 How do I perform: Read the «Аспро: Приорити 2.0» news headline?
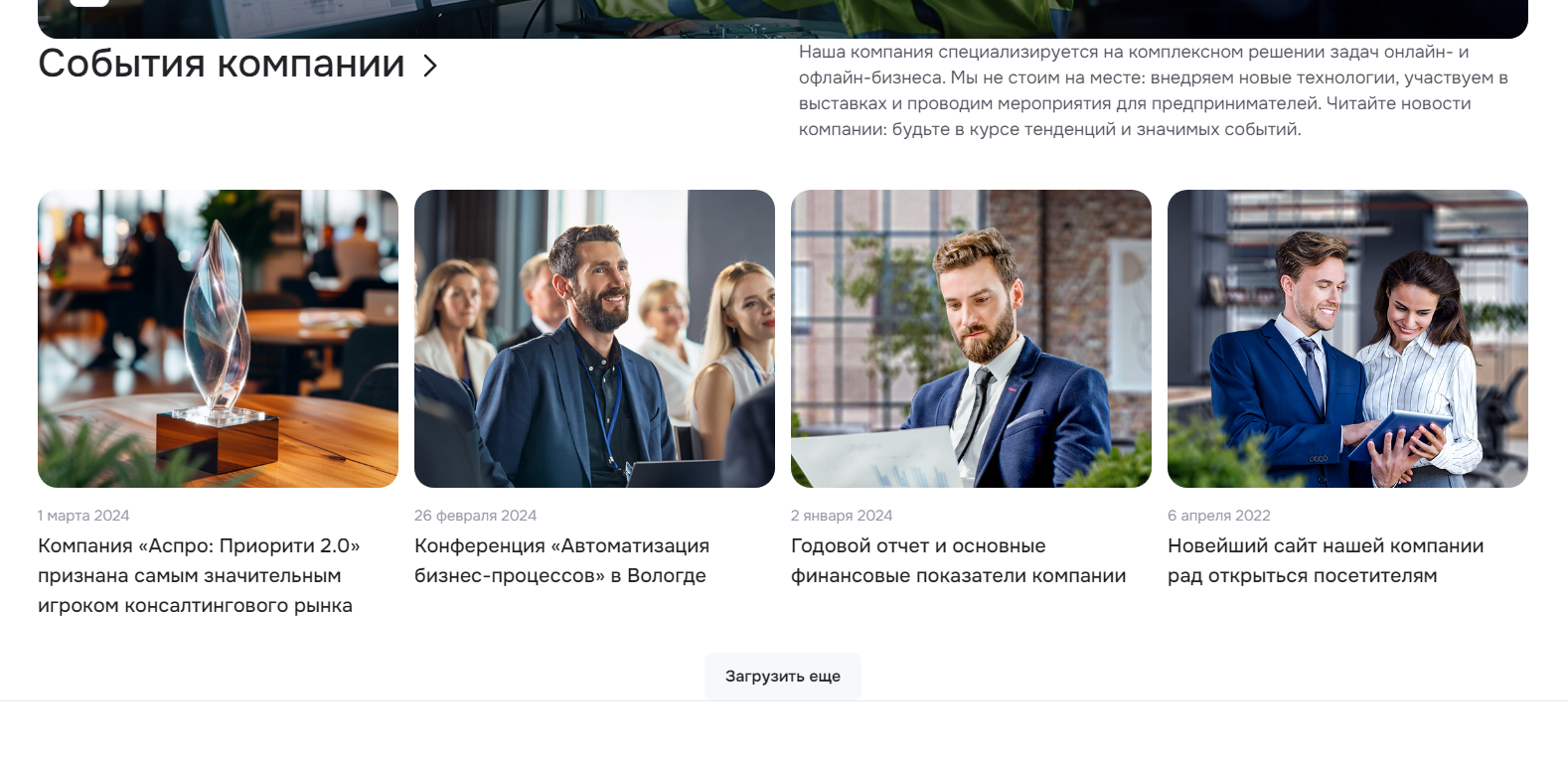(199, 575)
